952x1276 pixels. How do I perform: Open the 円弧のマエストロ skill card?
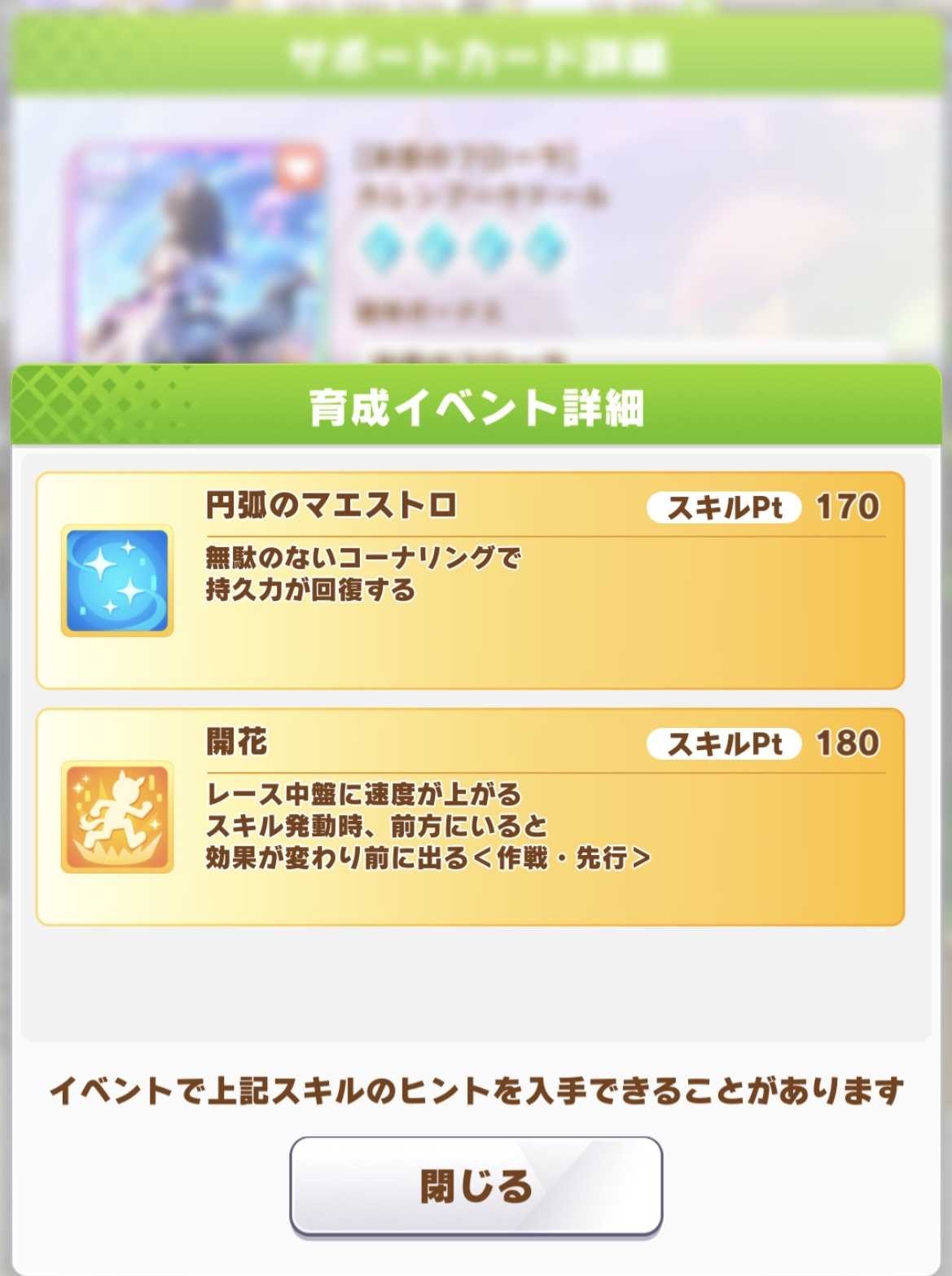click(470, 581)
